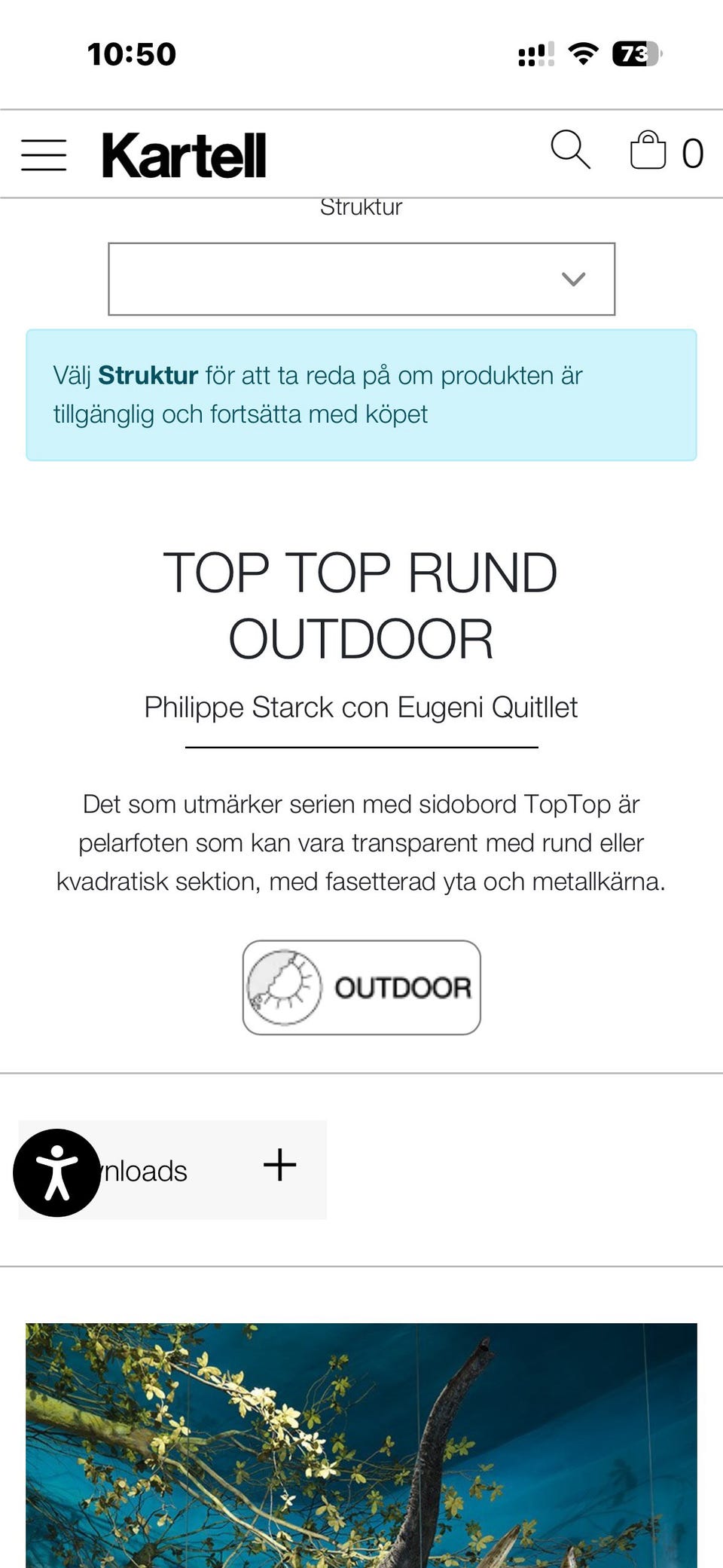723x1568 pixels.
Task: Open the hamburger menu
Action: (44, 154)
